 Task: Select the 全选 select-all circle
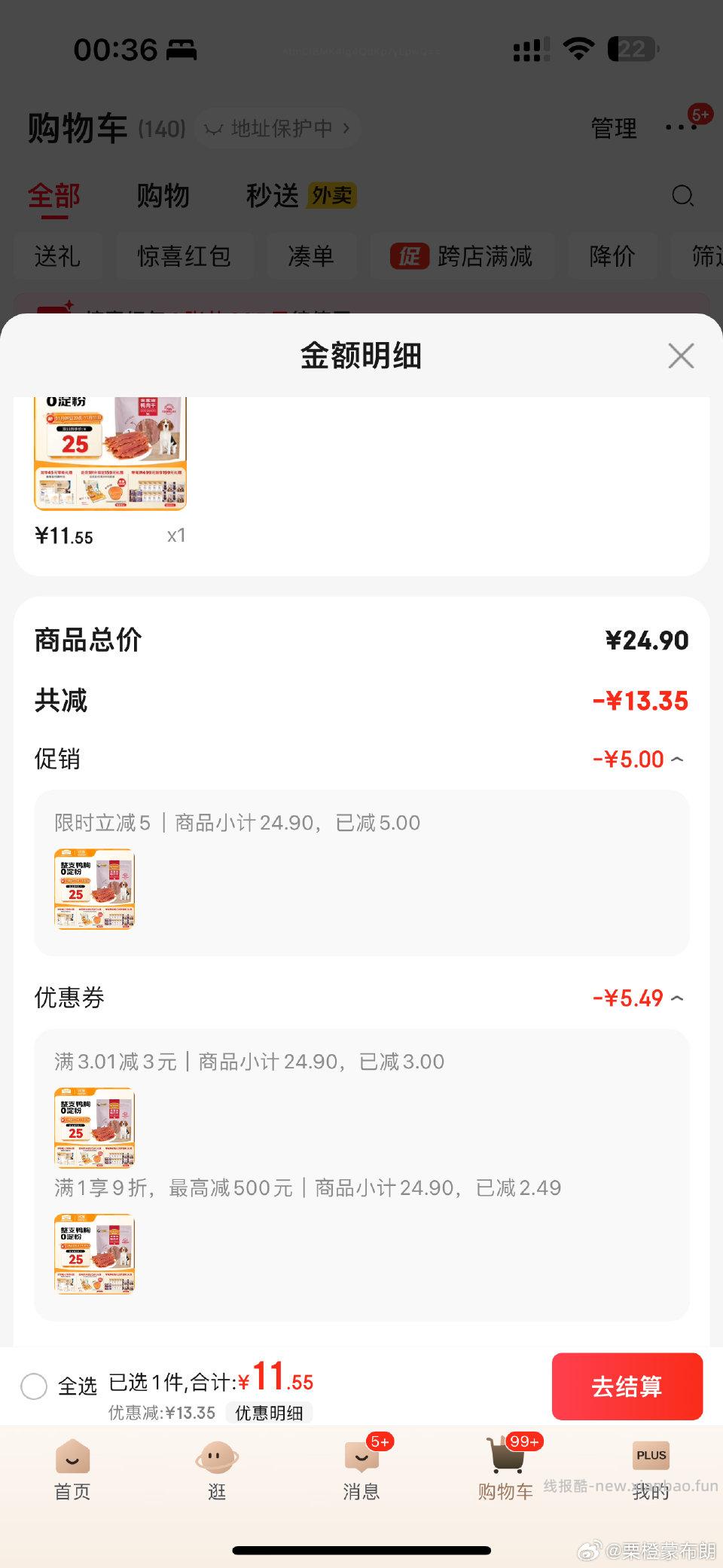34,1386
